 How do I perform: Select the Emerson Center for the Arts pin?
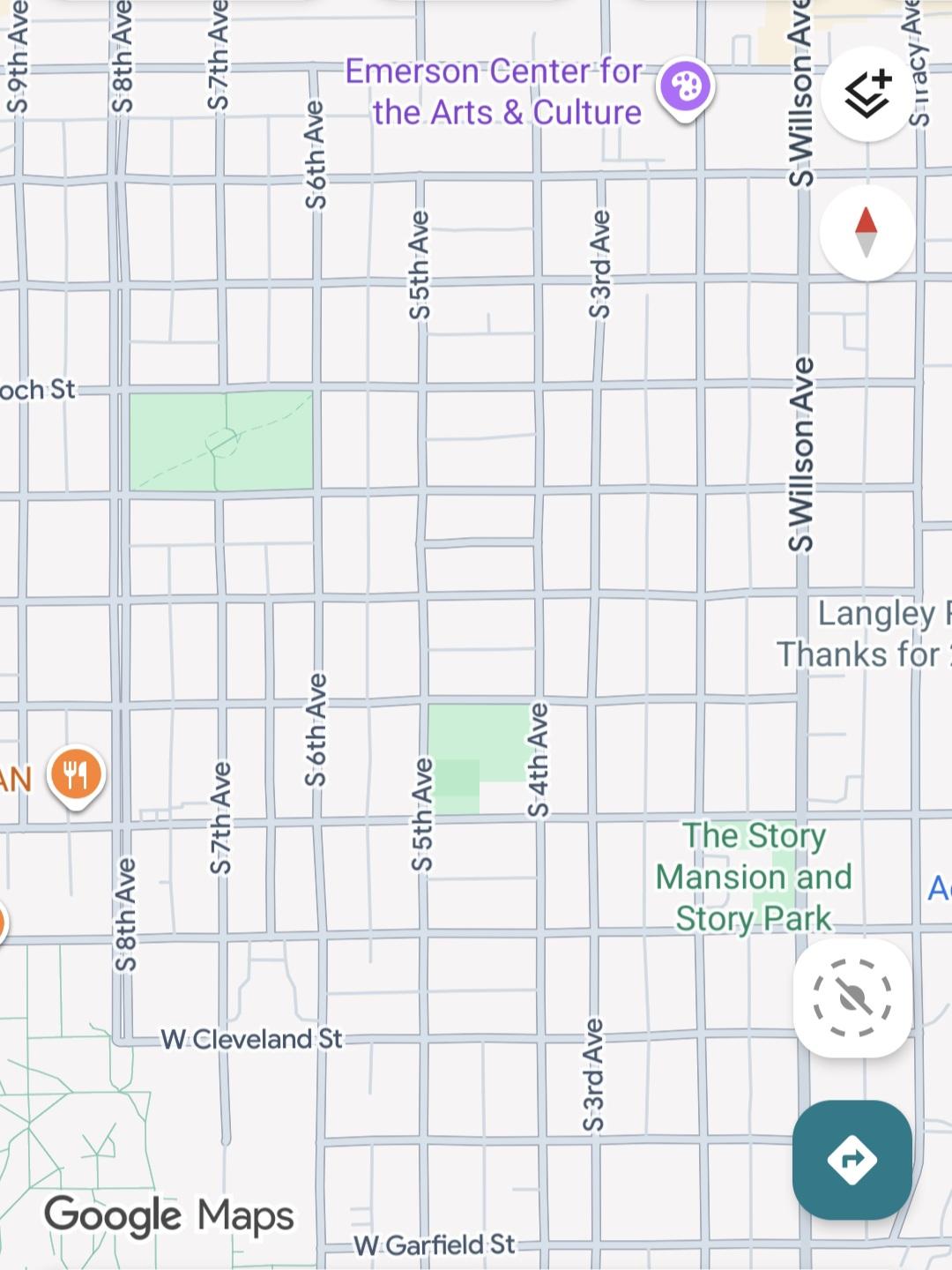pos(685,87)
